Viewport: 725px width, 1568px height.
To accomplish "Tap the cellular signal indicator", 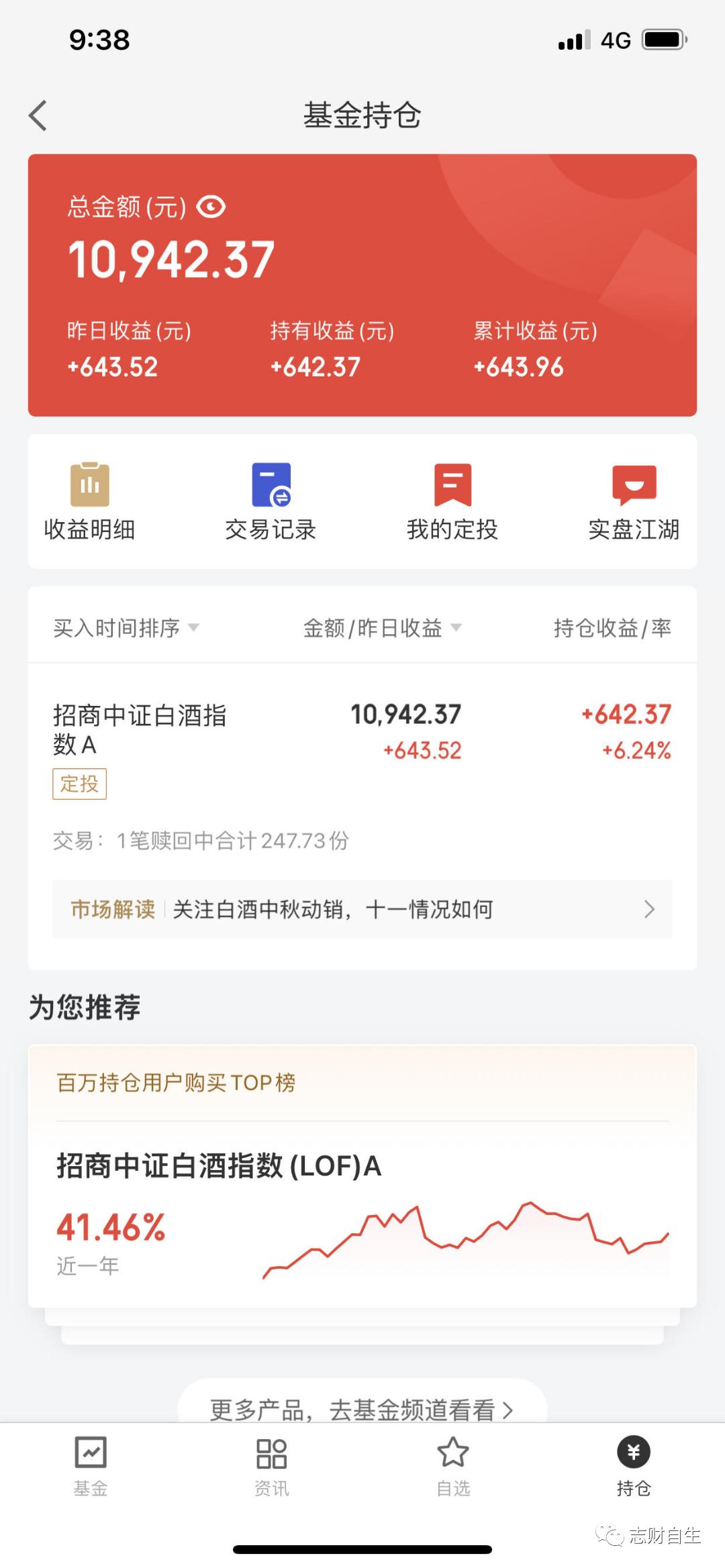I will click(570, 40).
